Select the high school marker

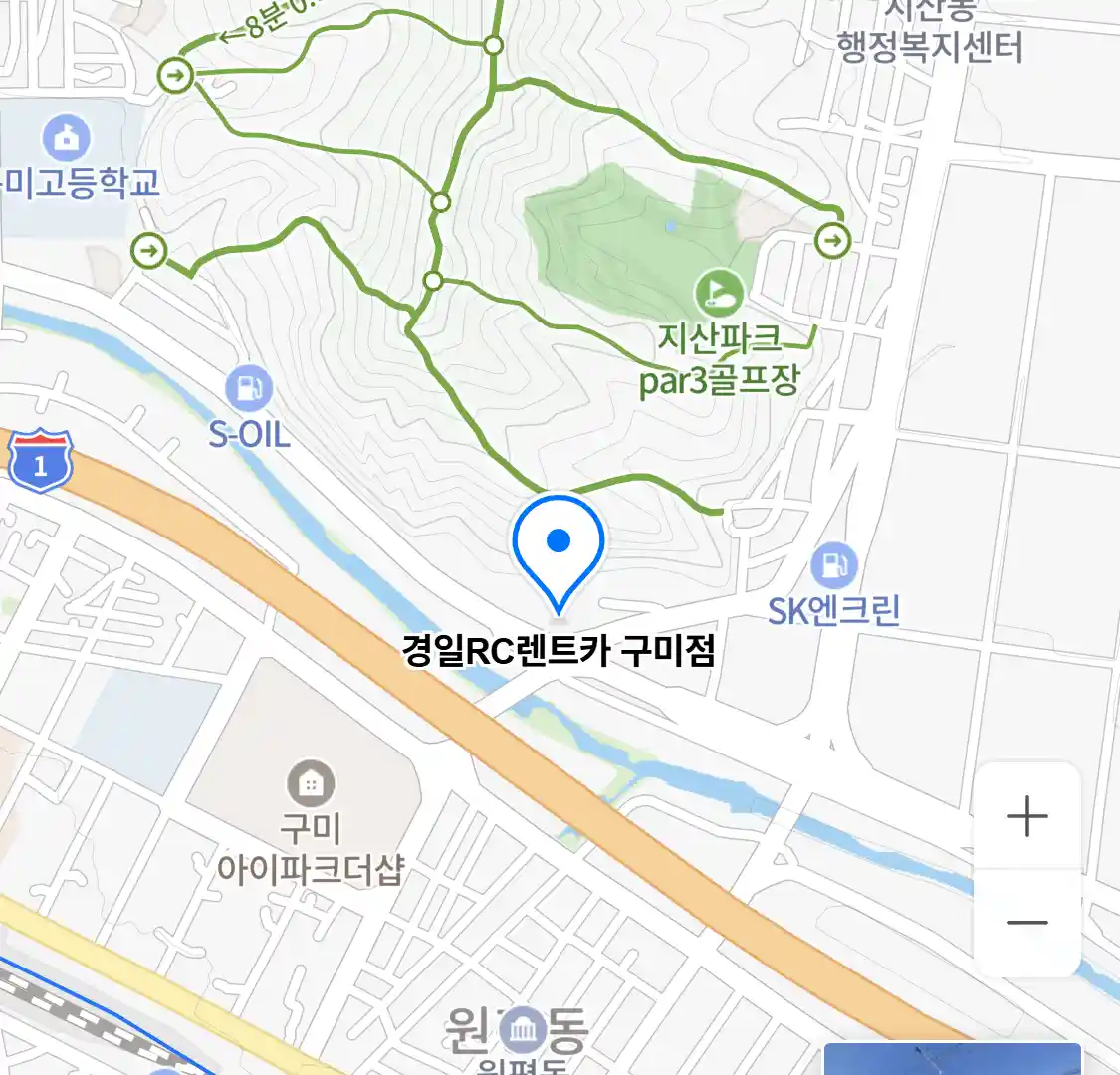pyautogui.click(x=67, y=139)
